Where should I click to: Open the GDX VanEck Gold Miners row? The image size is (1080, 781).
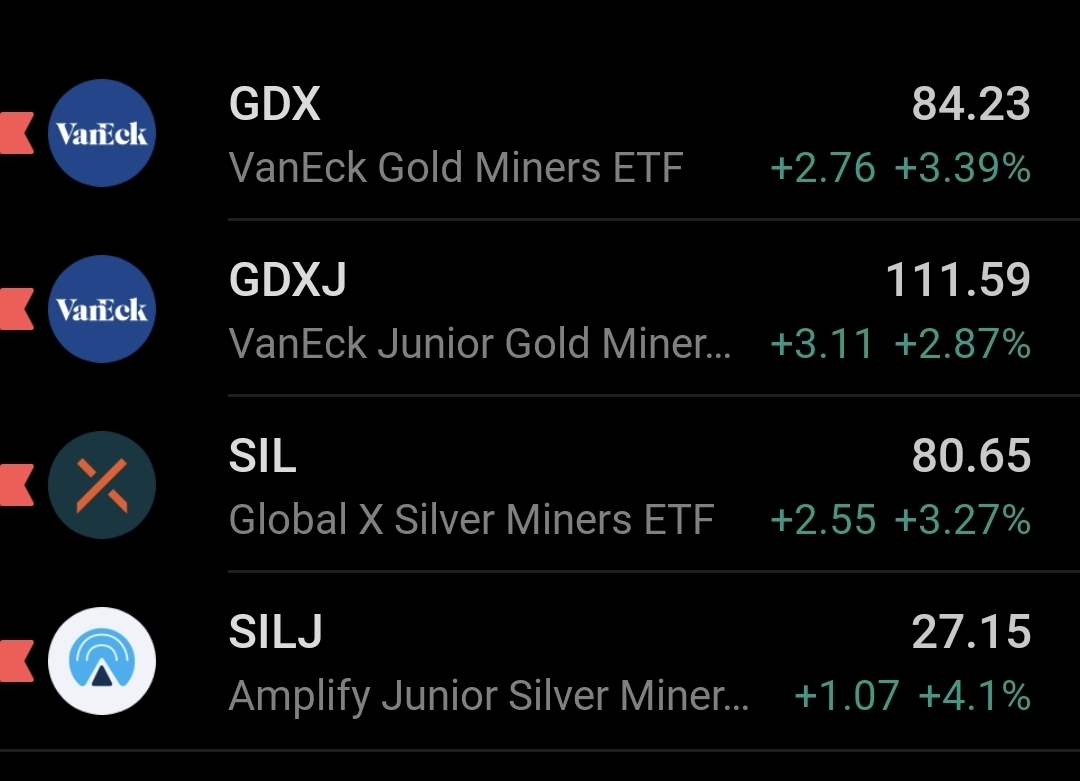point(540,134)
